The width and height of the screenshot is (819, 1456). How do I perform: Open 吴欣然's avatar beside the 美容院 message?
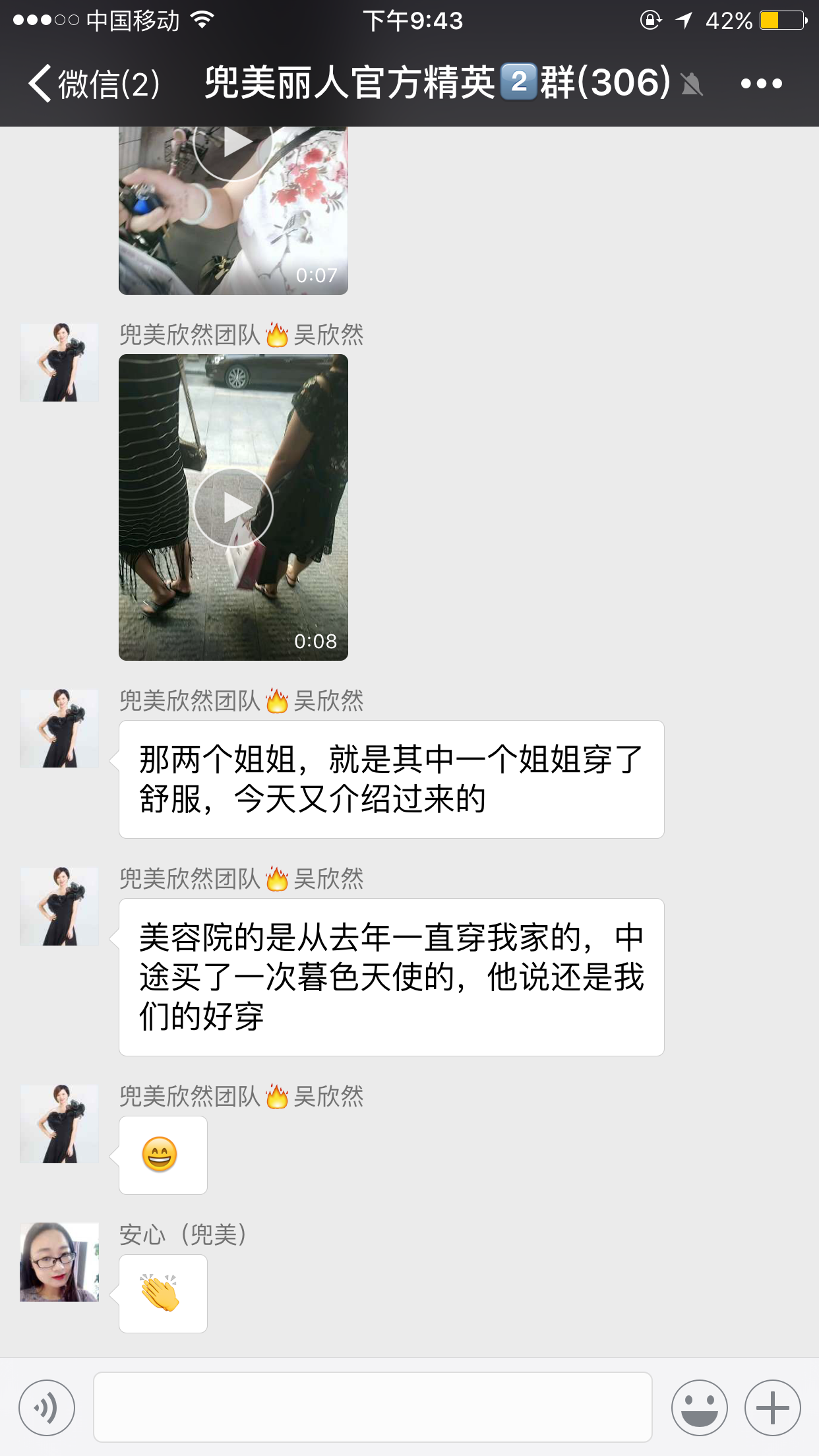[59, 906]
